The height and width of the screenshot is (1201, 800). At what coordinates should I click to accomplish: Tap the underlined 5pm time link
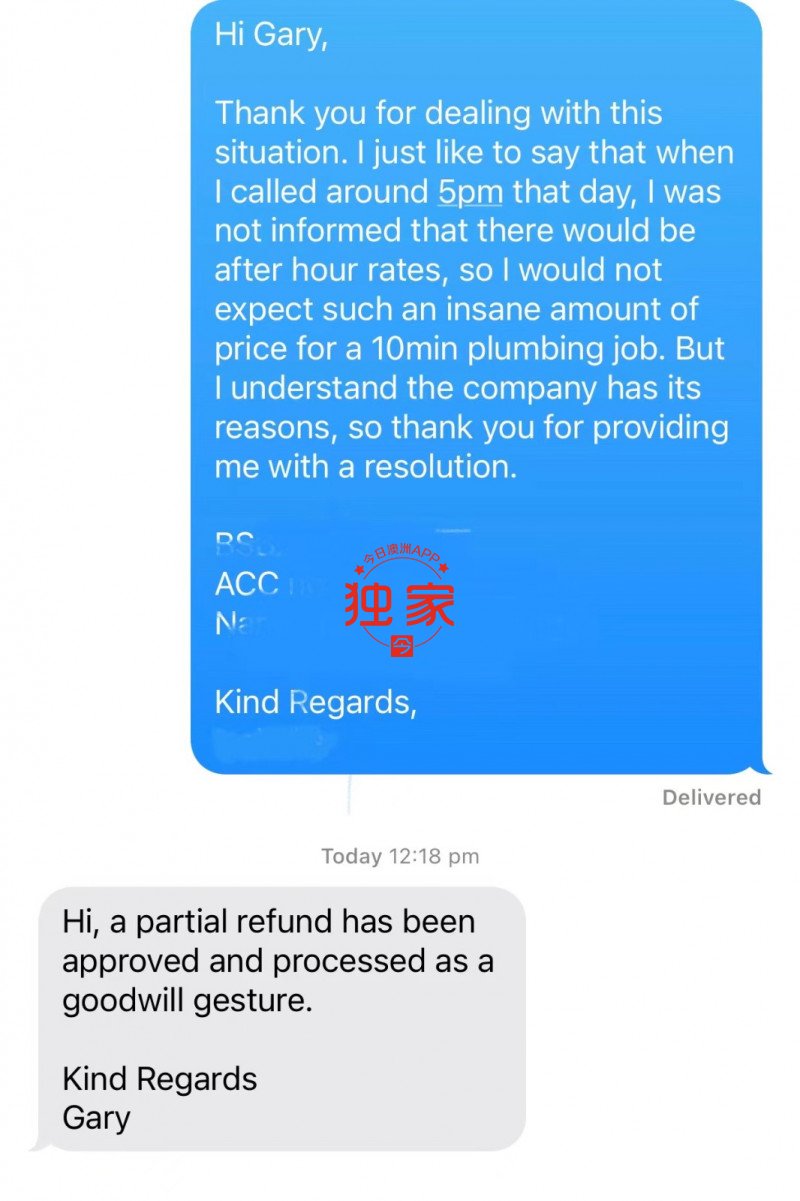[470, 192]
